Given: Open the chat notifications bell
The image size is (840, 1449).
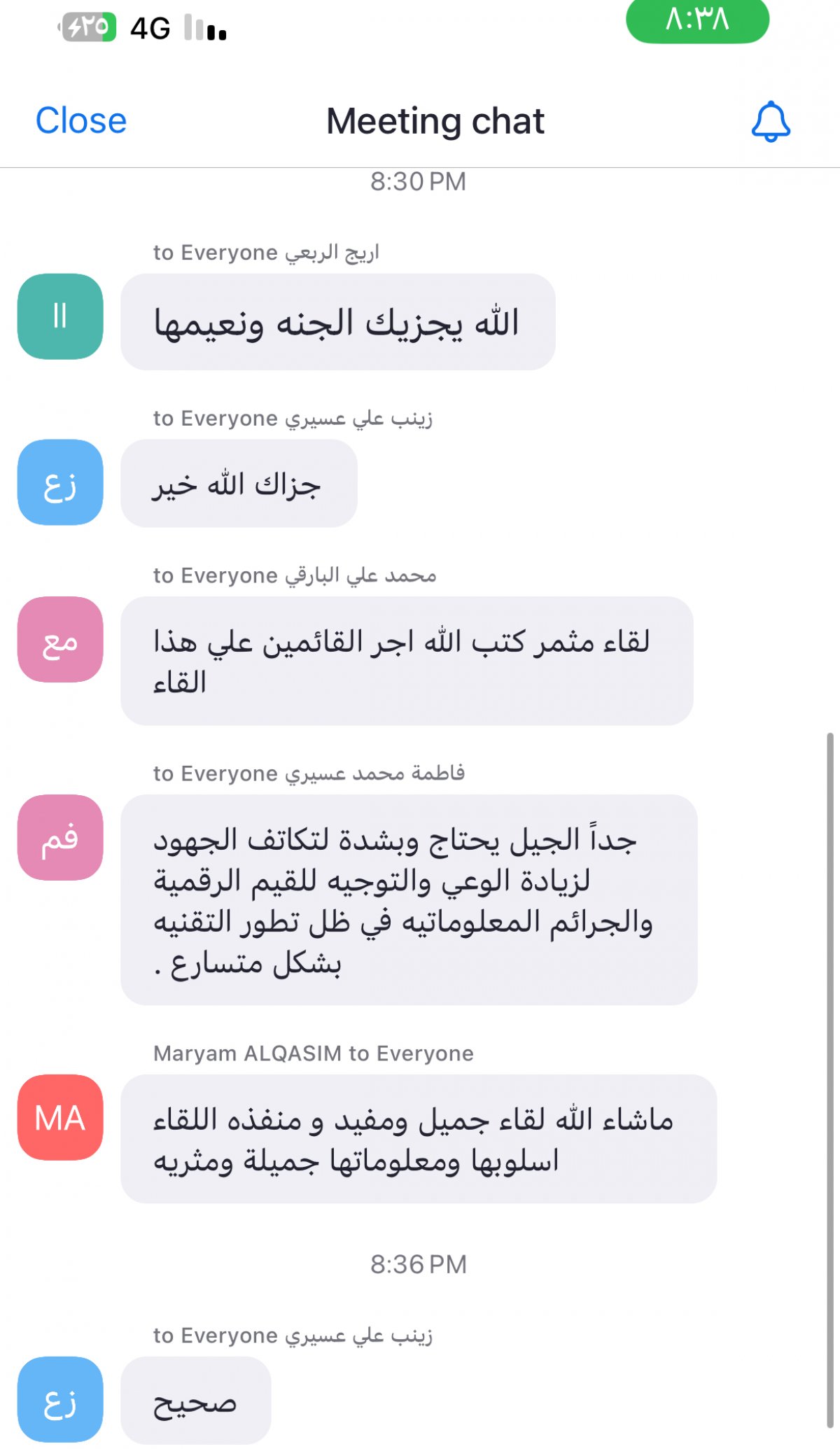Looking at the screenshot, I should (771, 122).
